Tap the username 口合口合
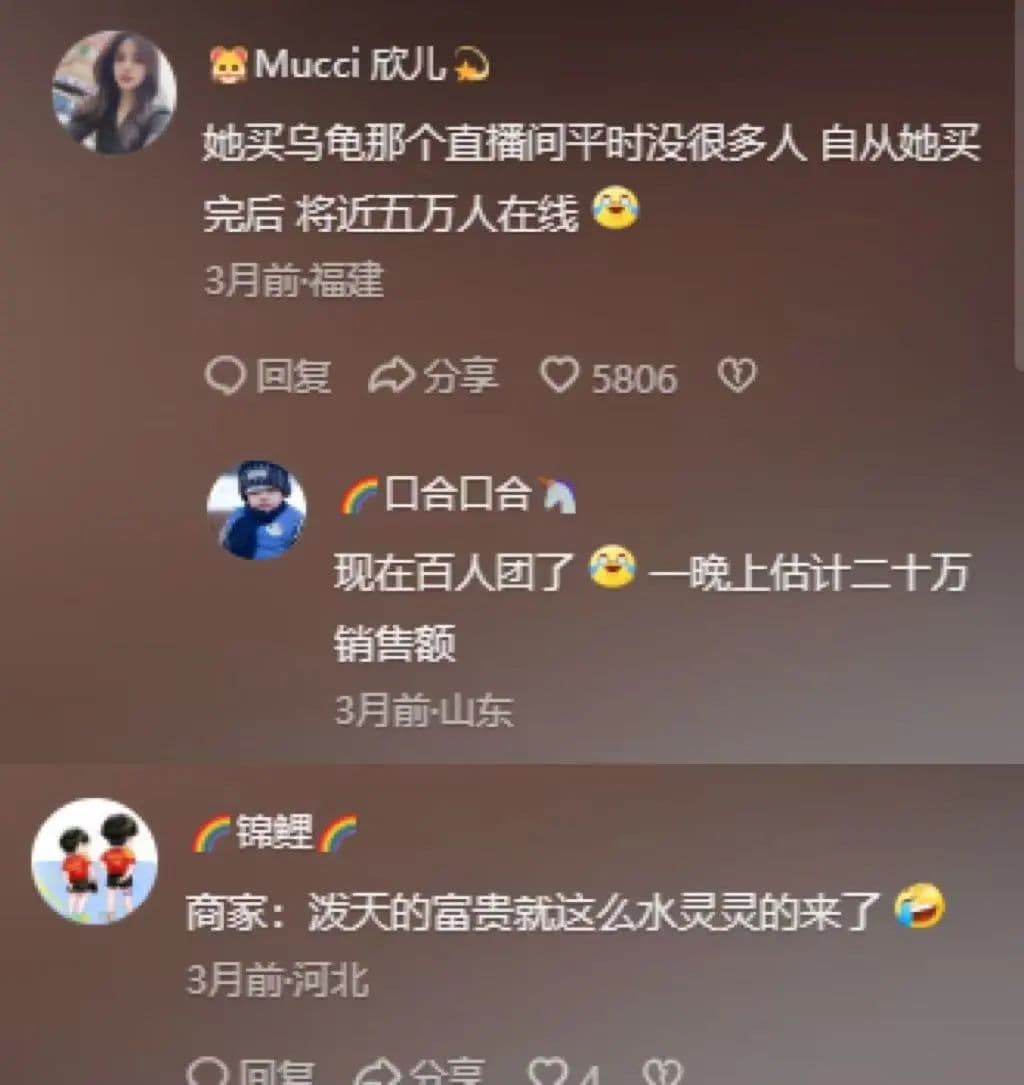The width and height of the screenshot is (1024, 1085). [458, 495]
